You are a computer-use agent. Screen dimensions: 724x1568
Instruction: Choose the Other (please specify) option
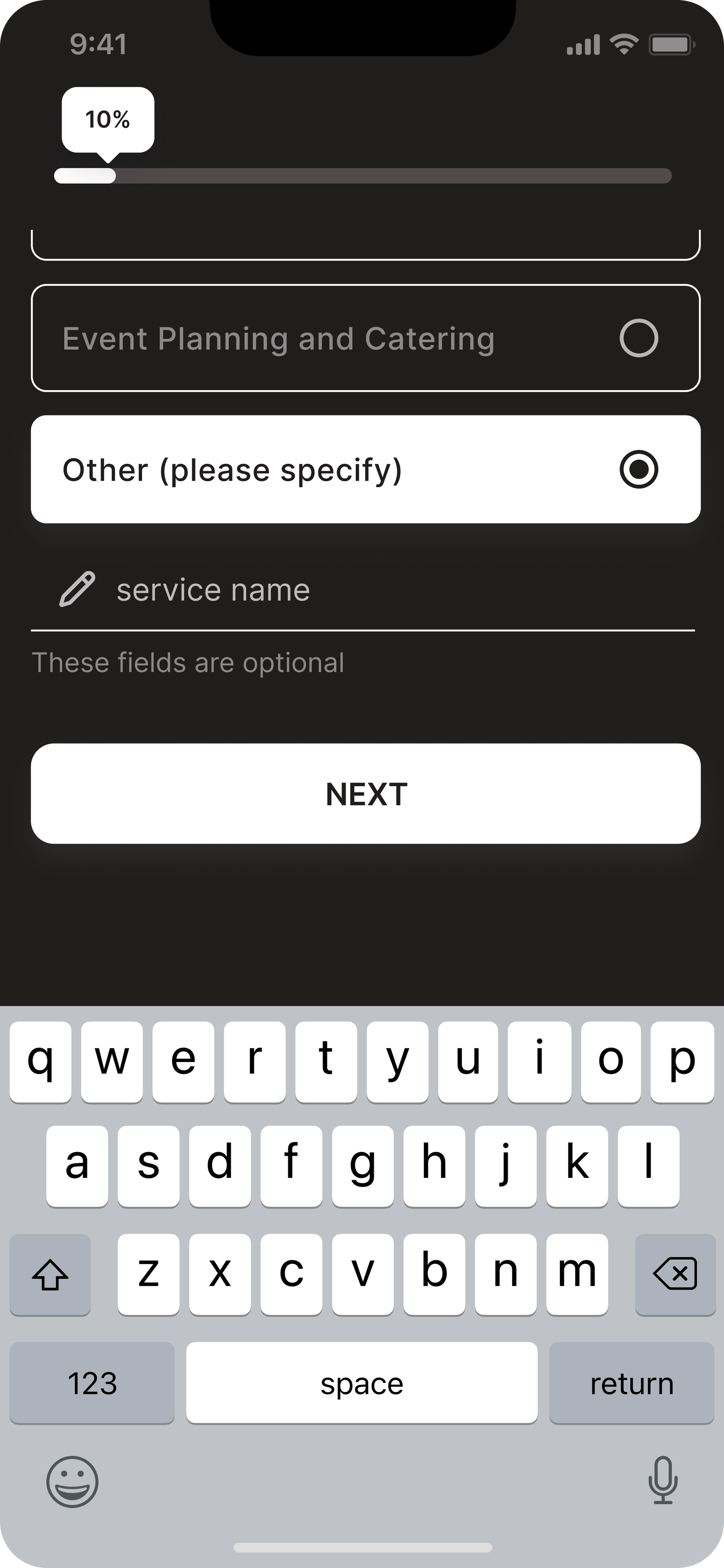[x=365, y=469]
